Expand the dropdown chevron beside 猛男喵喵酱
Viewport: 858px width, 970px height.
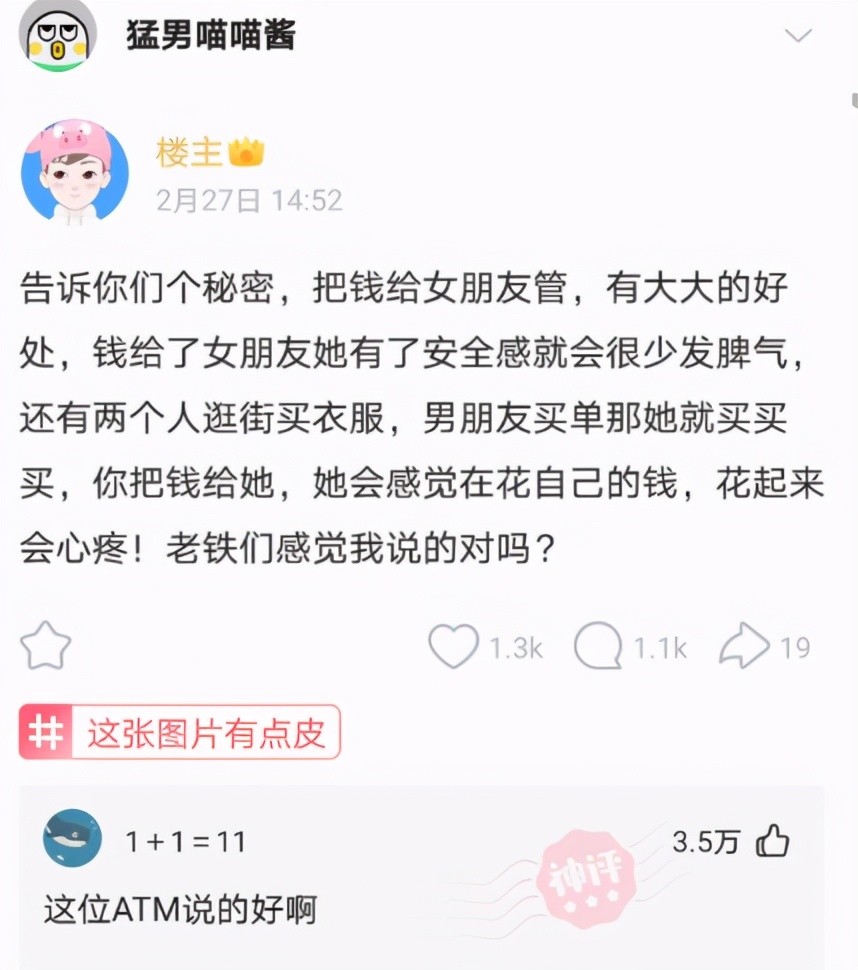798,35
